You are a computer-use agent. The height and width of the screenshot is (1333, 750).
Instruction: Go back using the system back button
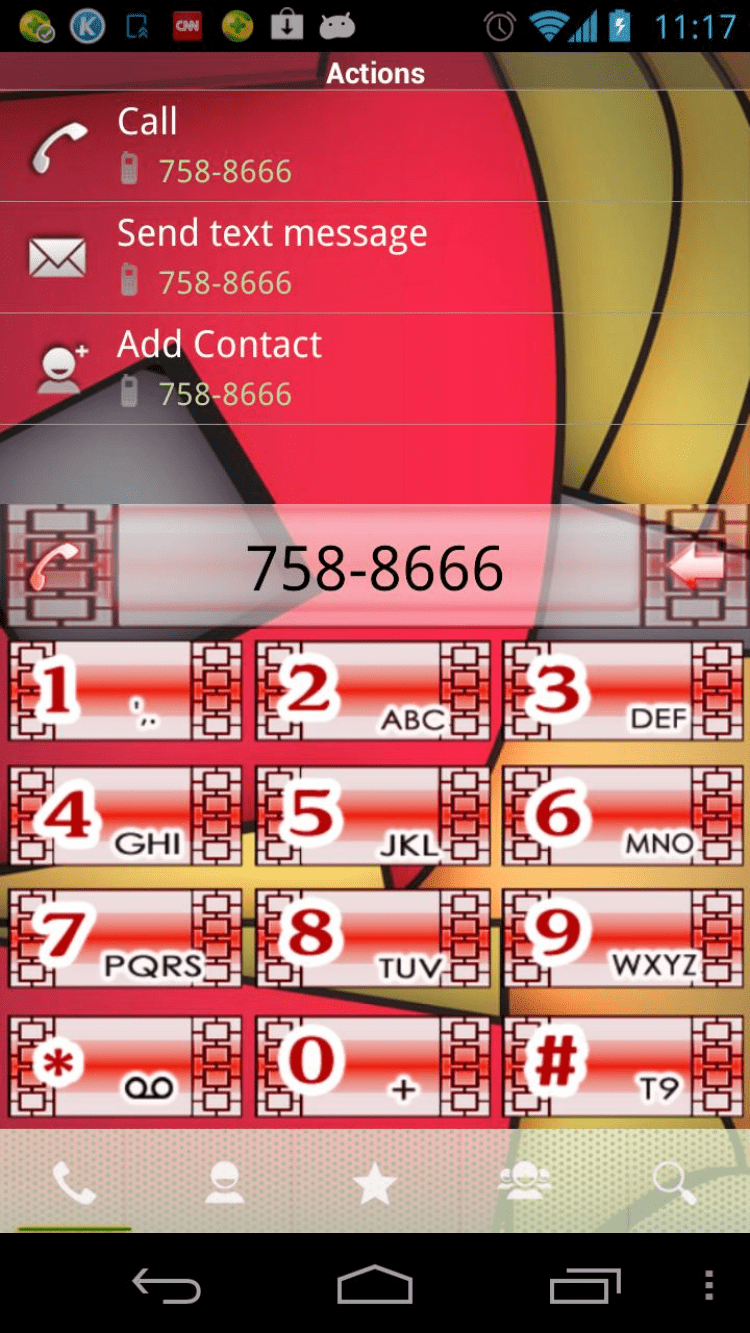pyautogui.click(x=167, y=1286)
